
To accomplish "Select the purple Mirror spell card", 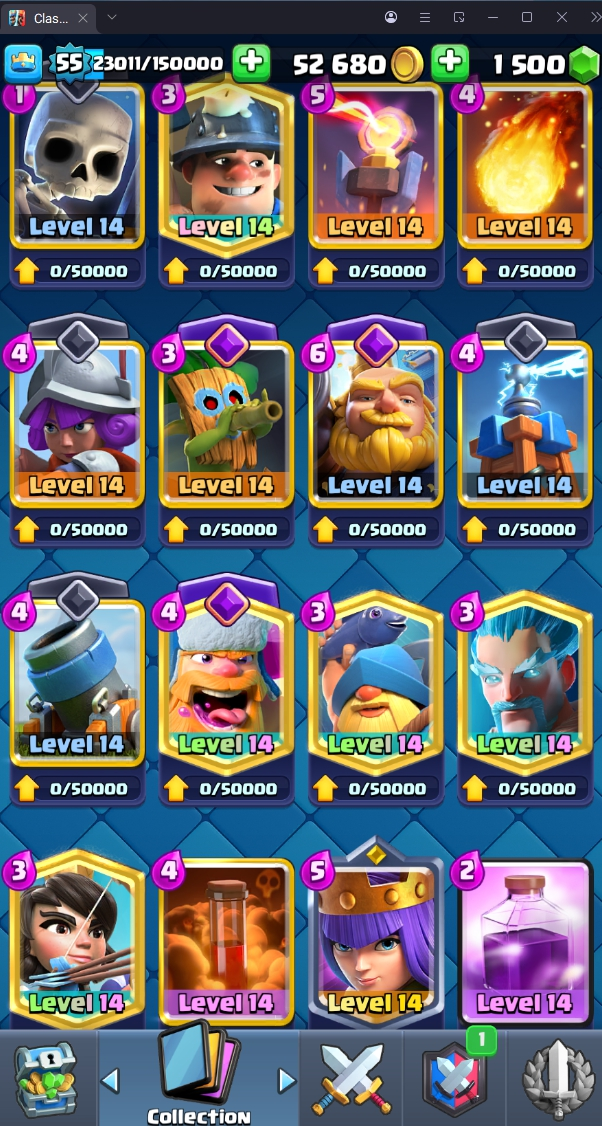I will tap(523, 940).
